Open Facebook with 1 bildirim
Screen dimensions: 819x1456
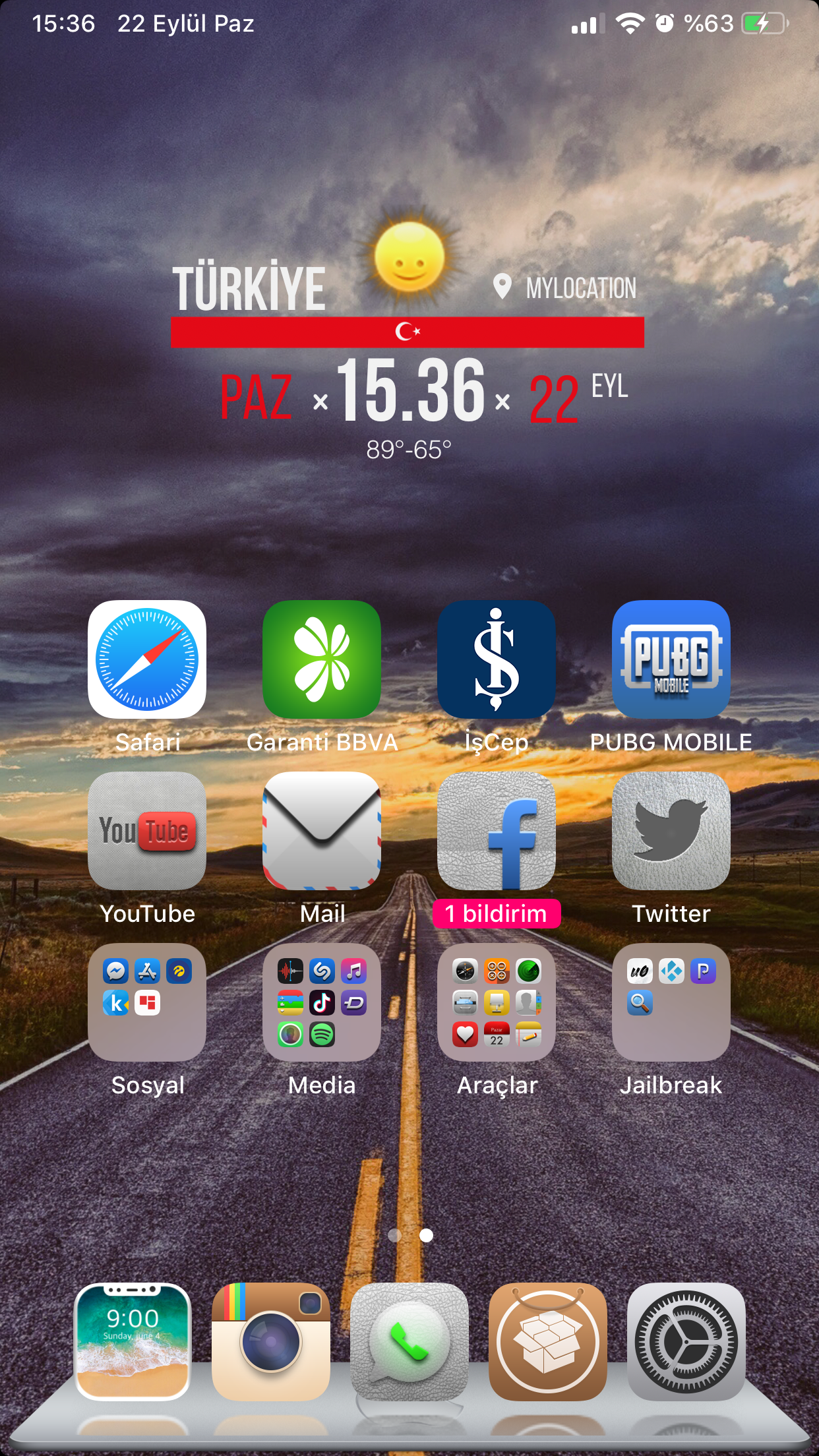click(497, 830)
